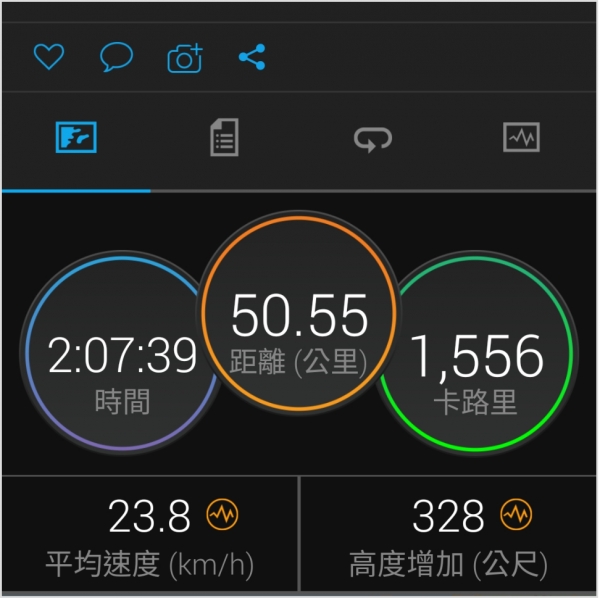Open the charts tab
600x598 pixels.
522,139
